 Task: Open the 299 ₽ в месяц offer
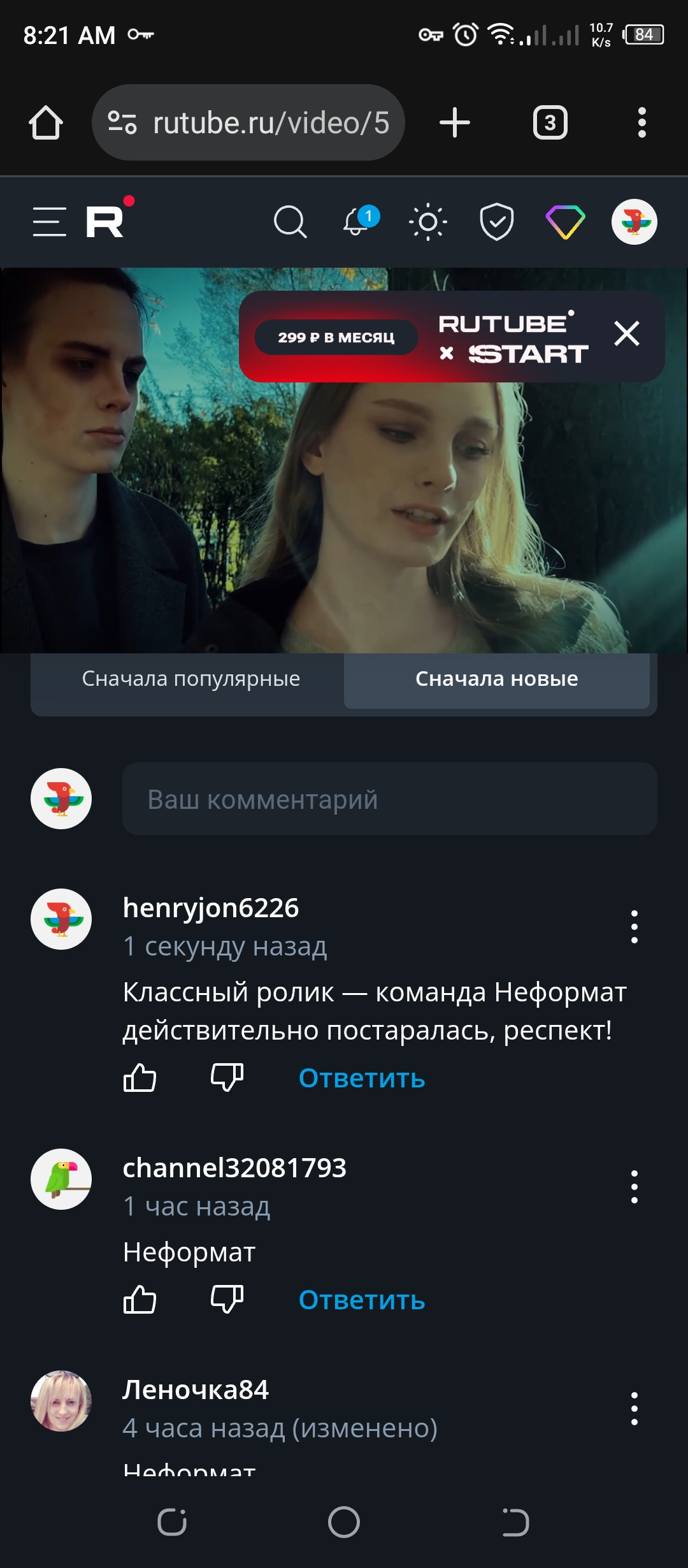336,337
